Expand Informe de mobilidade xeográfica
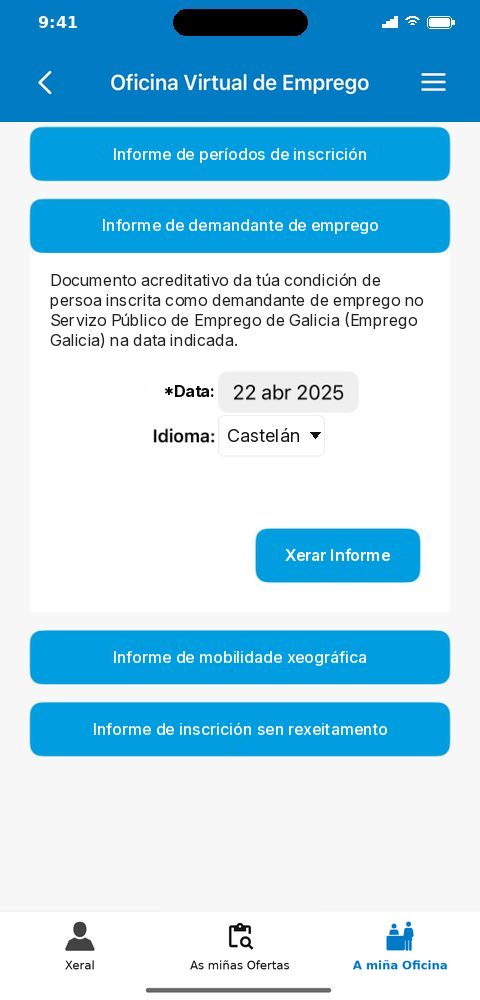Screen dimensions: 480x1000 click(240, 658)
